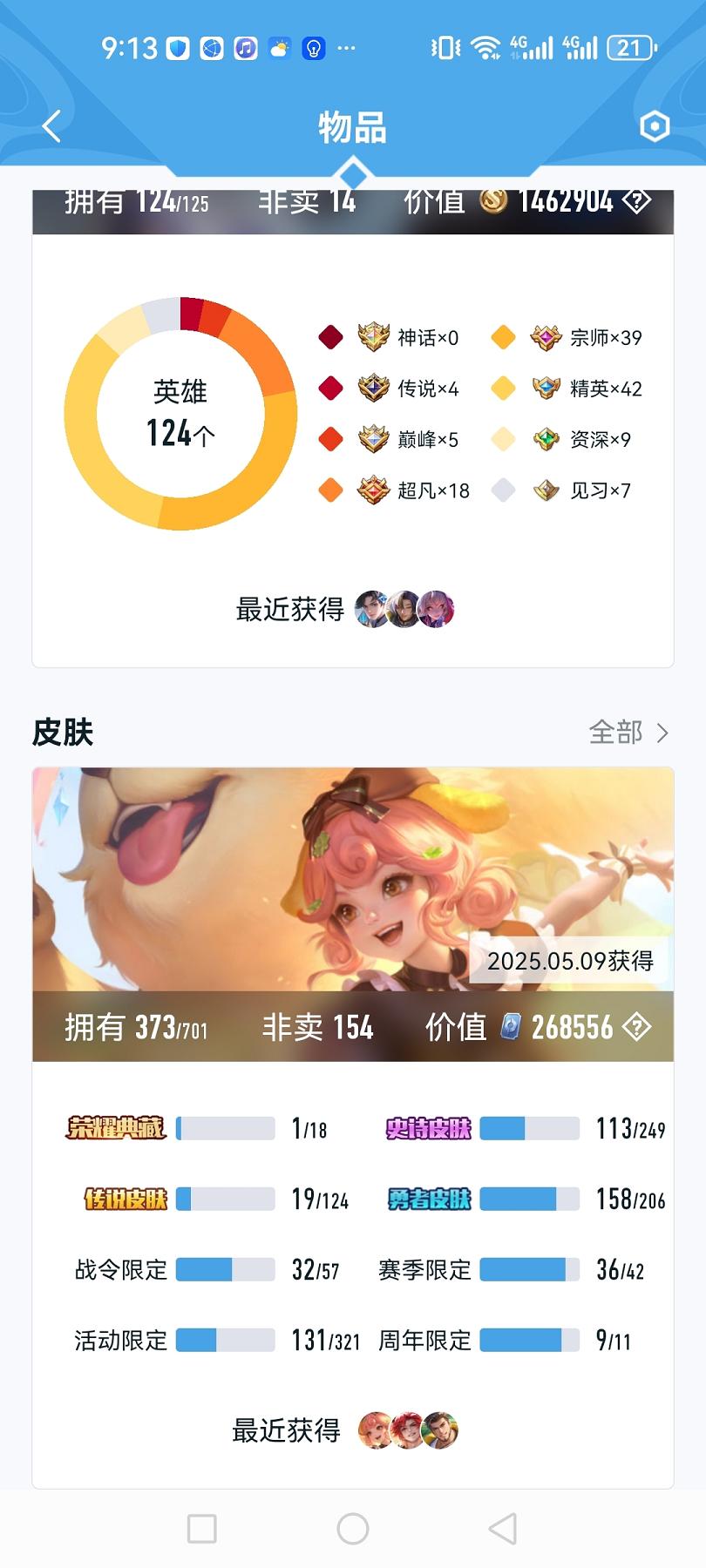Open the hexagon settings icon

coord(654,126)
